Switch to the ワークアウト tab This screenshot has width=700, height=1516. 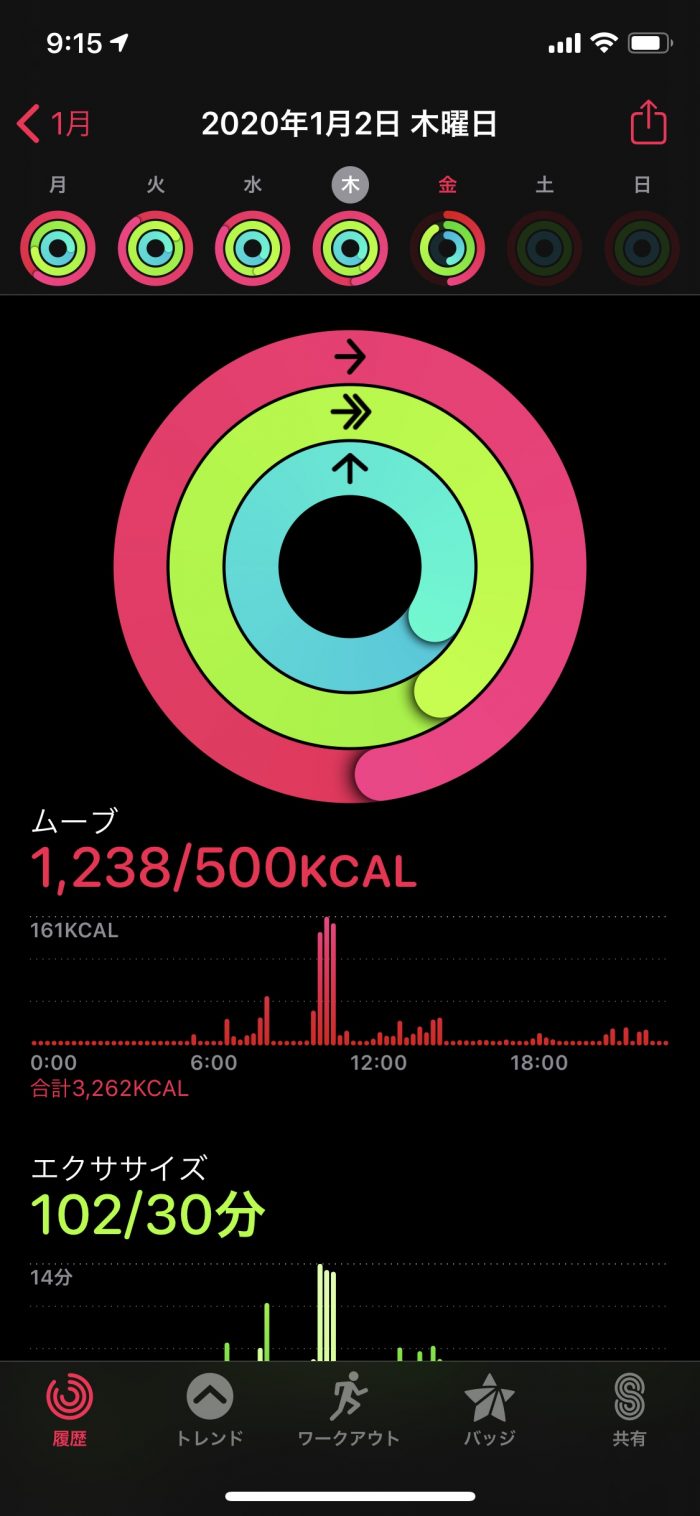click(x=349, y=1410)
